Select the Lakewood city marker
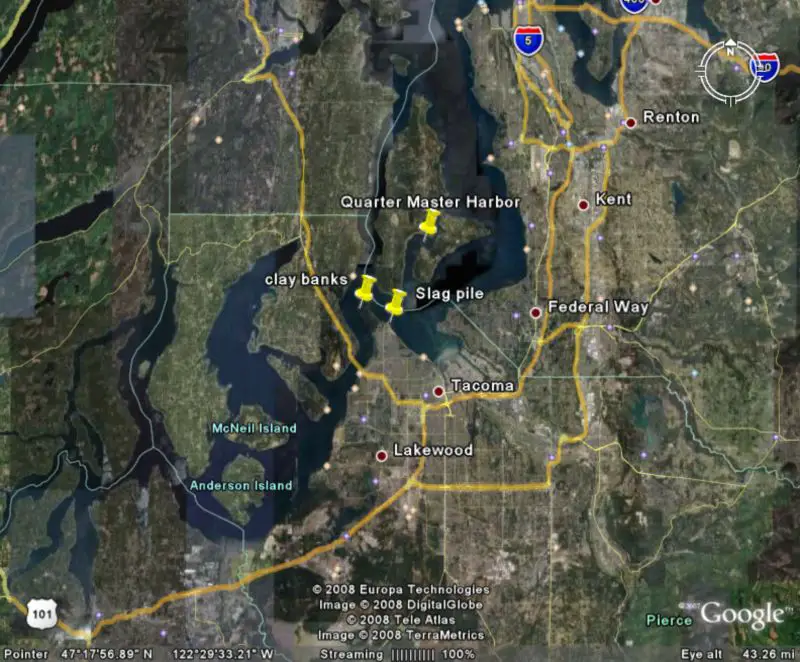The image size is (800, 662). (381, 456)
